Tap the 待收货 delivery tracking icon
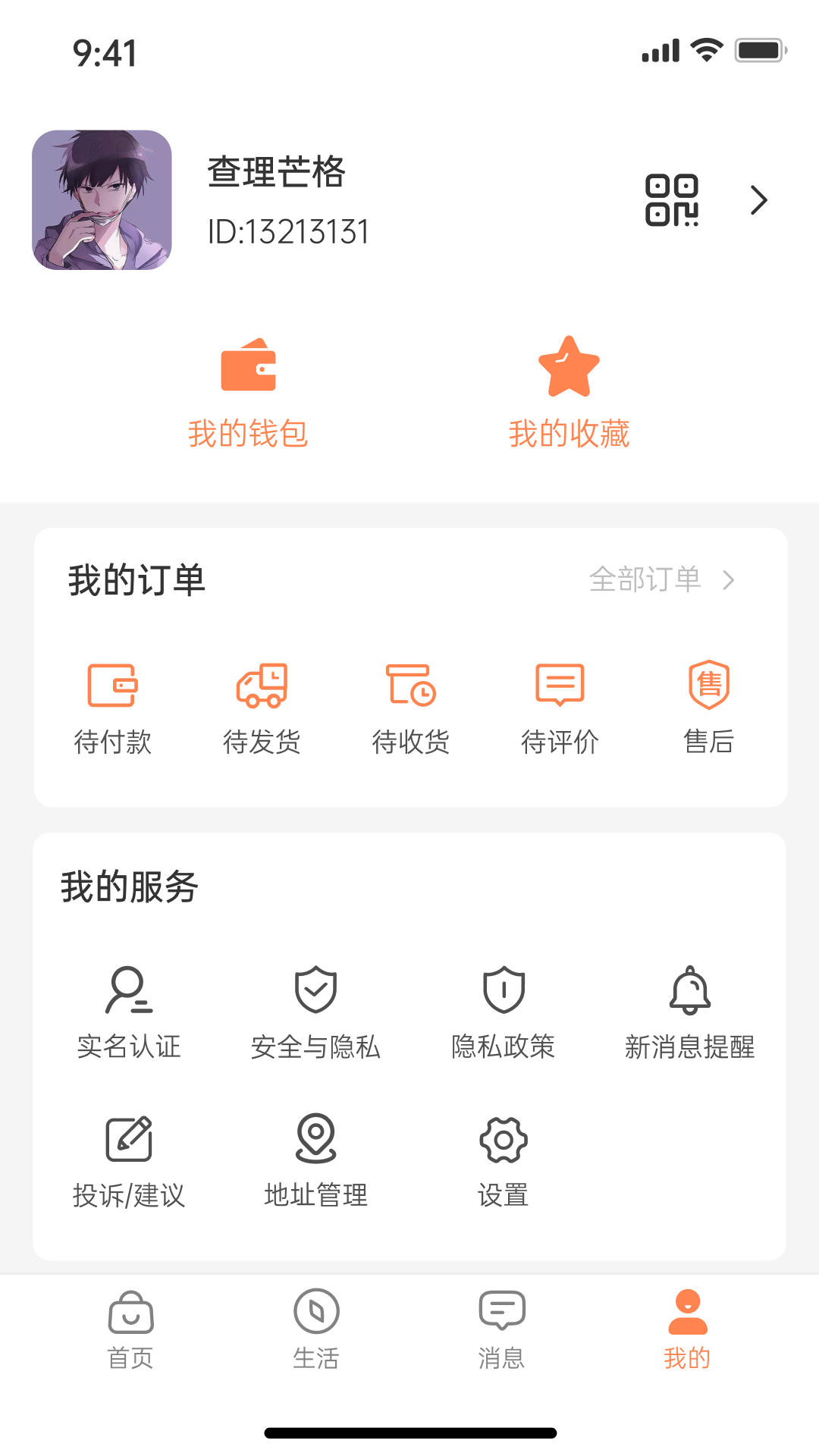 pos(410,685)
